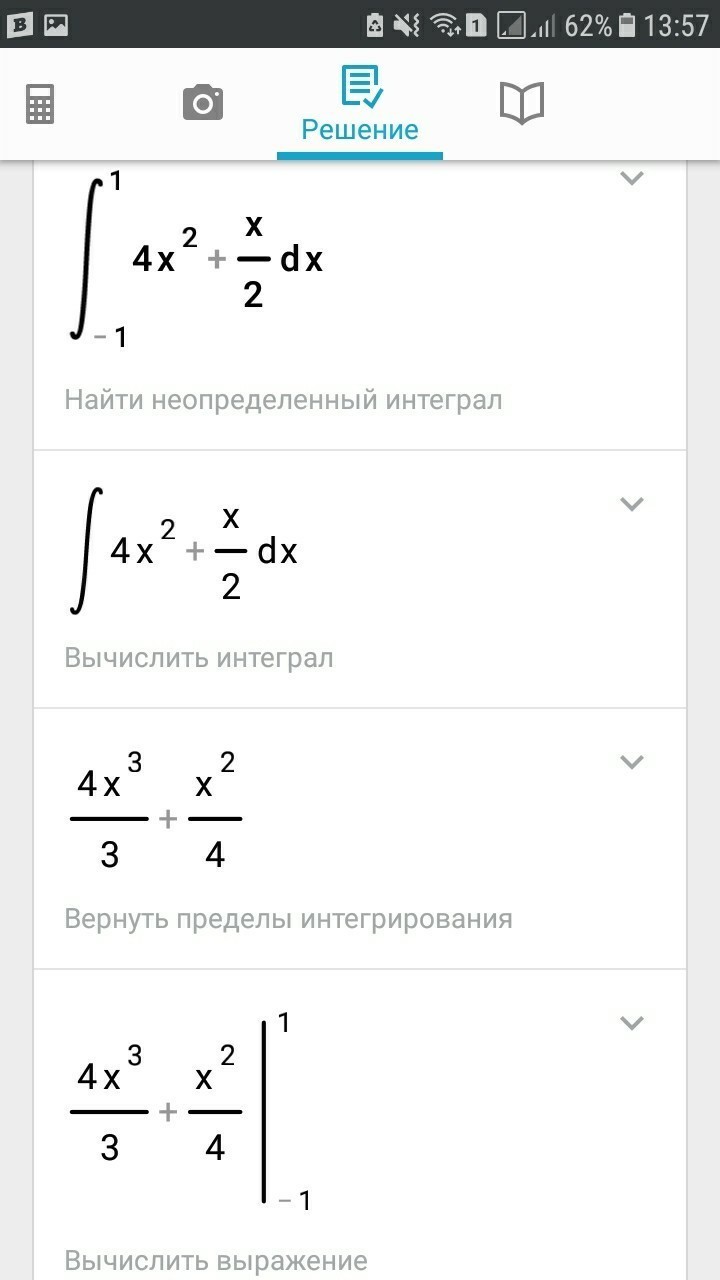Expand the step 'Вычислить интеграл'
720x1280 pixels.
pos(631,504)
